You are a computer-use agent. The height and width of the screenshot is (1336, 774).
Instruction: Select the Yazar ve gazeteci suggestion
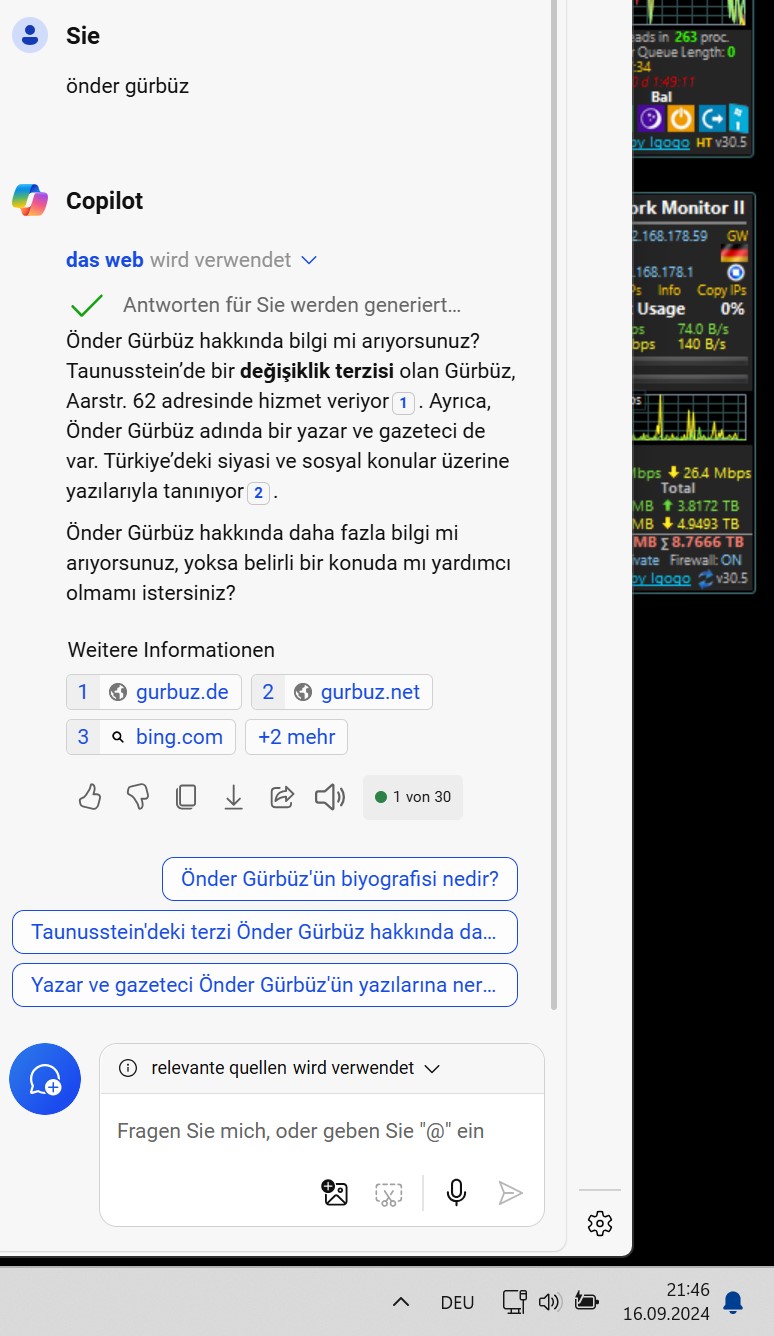coord(265,985)
